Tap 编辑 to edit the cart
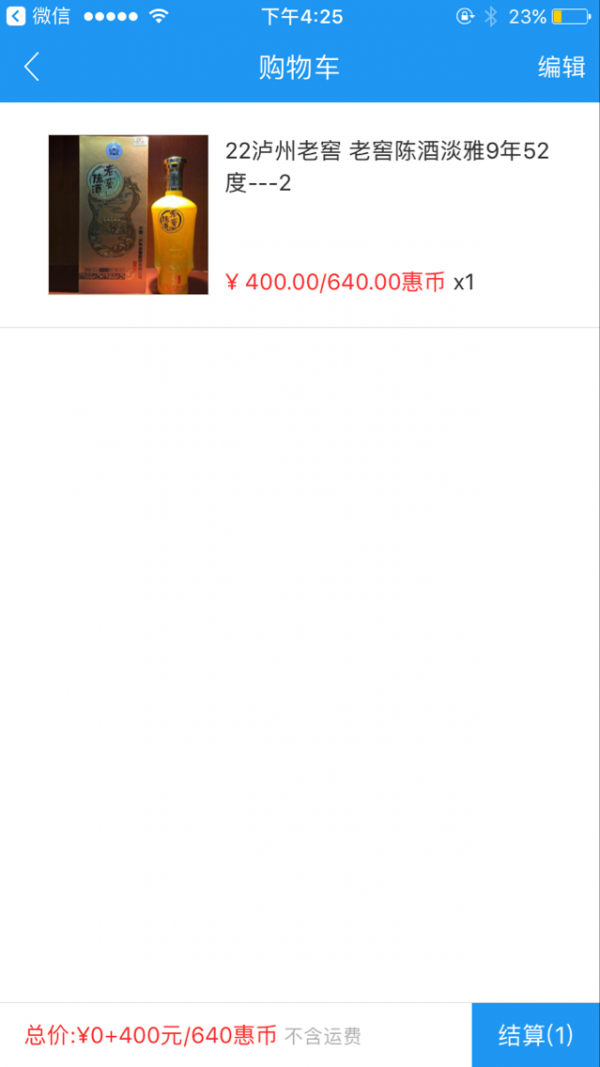600x1067 pixels. click(561, 67)
